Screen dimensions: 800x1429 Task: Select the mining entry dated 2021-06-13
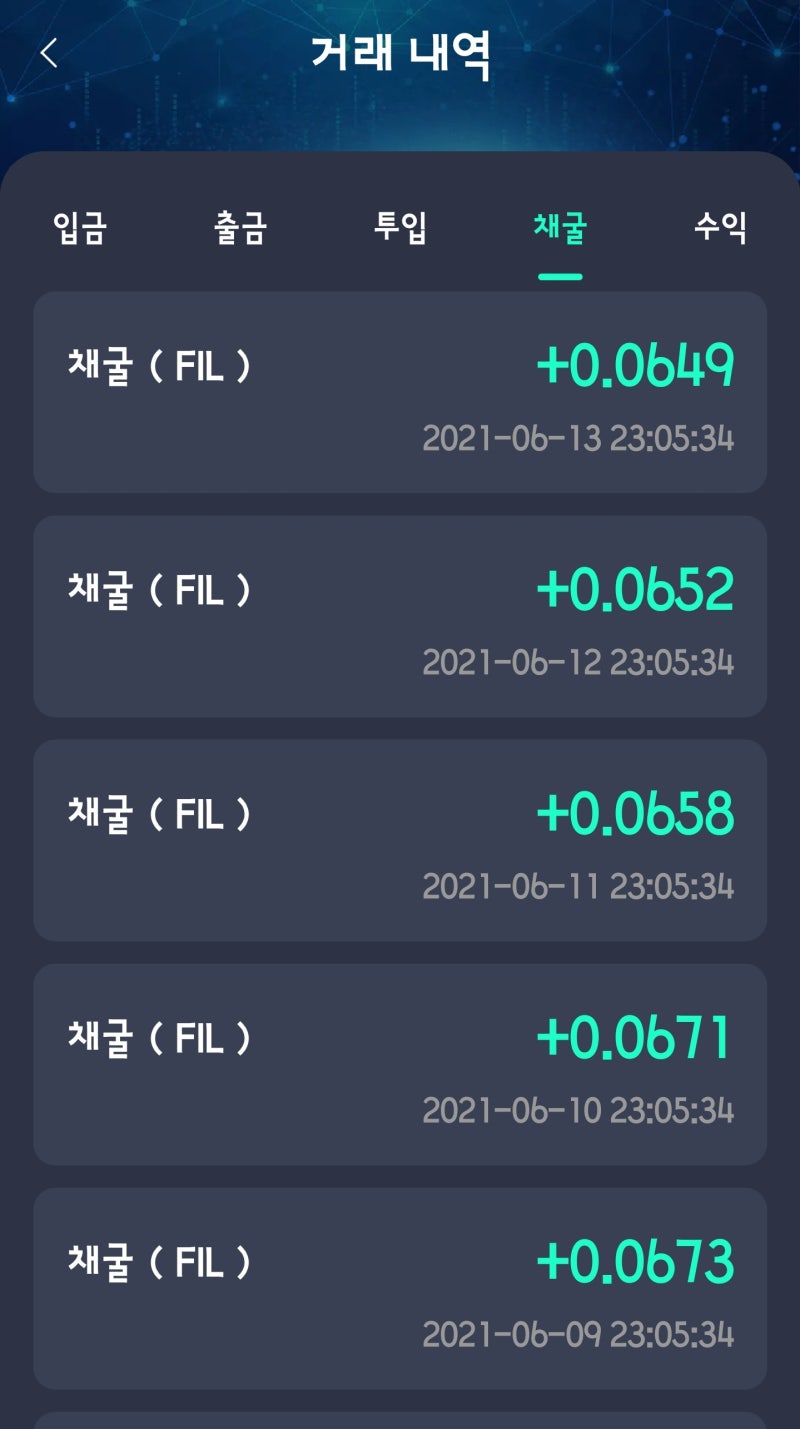click(400, 392)
